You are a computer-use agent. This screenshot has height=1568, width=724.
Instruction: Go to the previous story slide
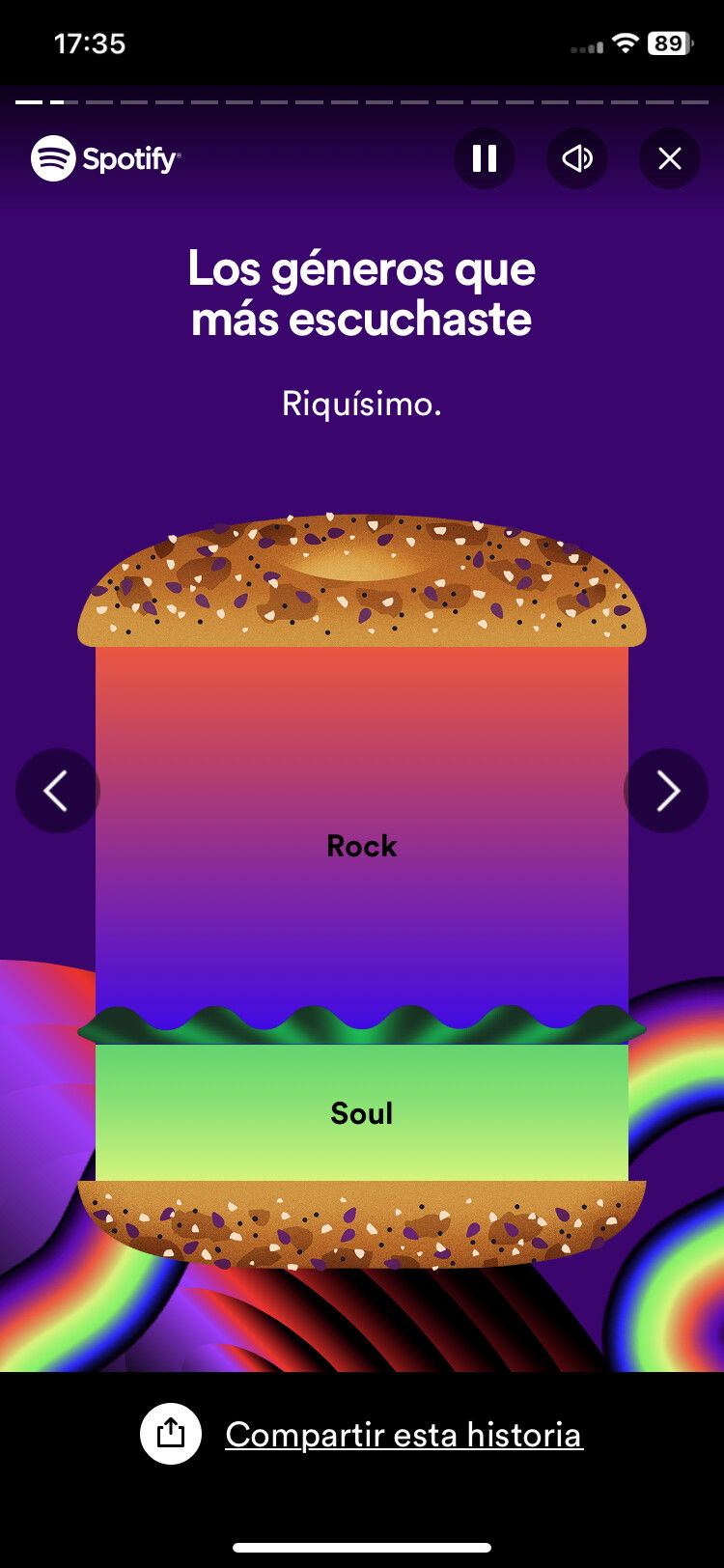point(58,791)
